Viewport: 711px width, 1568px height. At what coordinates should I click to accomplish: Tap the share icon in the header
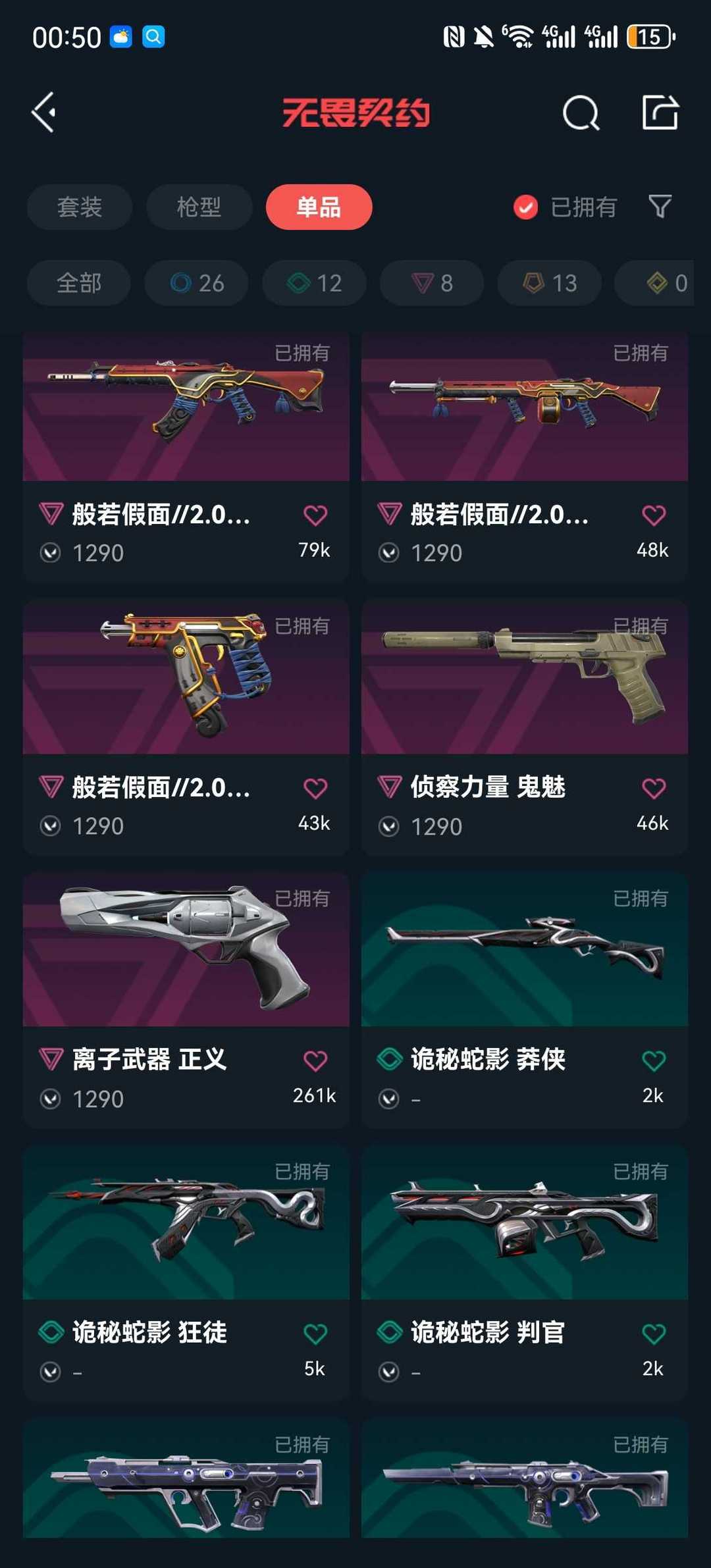point(660,112)
